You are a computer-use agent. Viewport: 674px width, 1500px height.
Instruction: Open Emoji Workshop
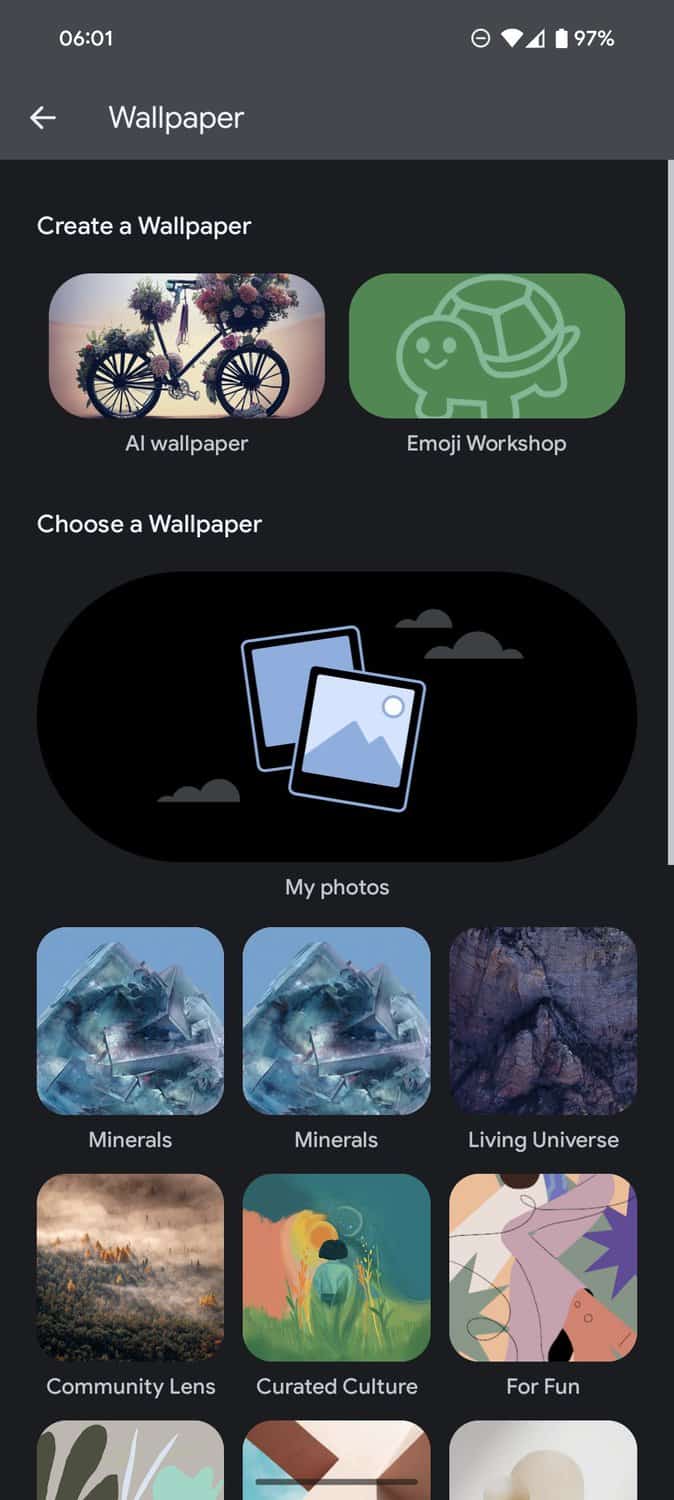(486, 346)
